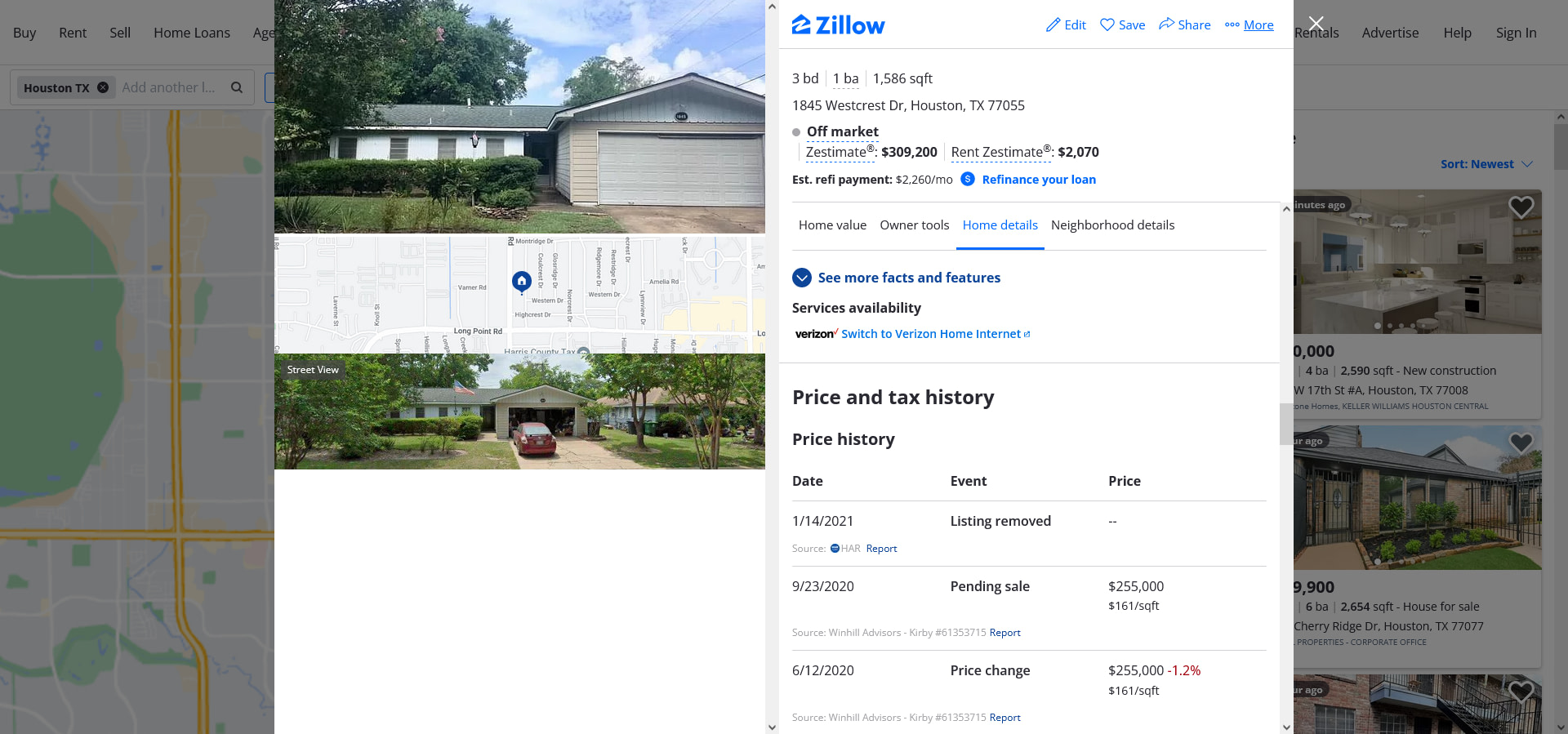Open the Refinance your loan link

point(1038,180)
